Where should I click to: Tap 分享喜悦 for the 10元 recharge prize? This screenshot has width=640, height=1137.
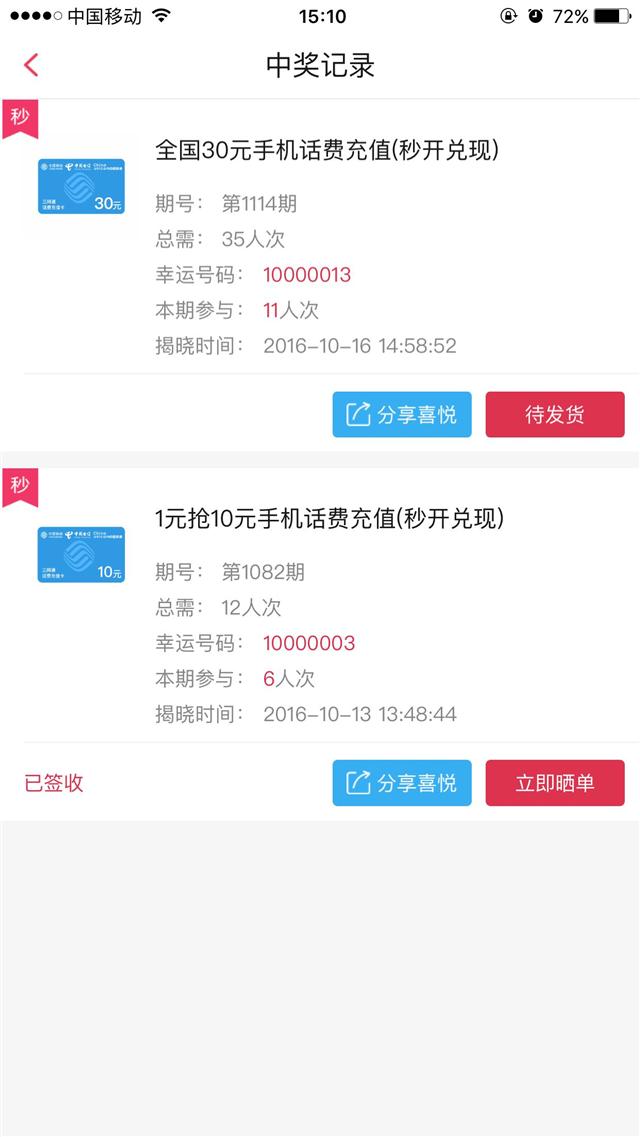click(402, 783)
